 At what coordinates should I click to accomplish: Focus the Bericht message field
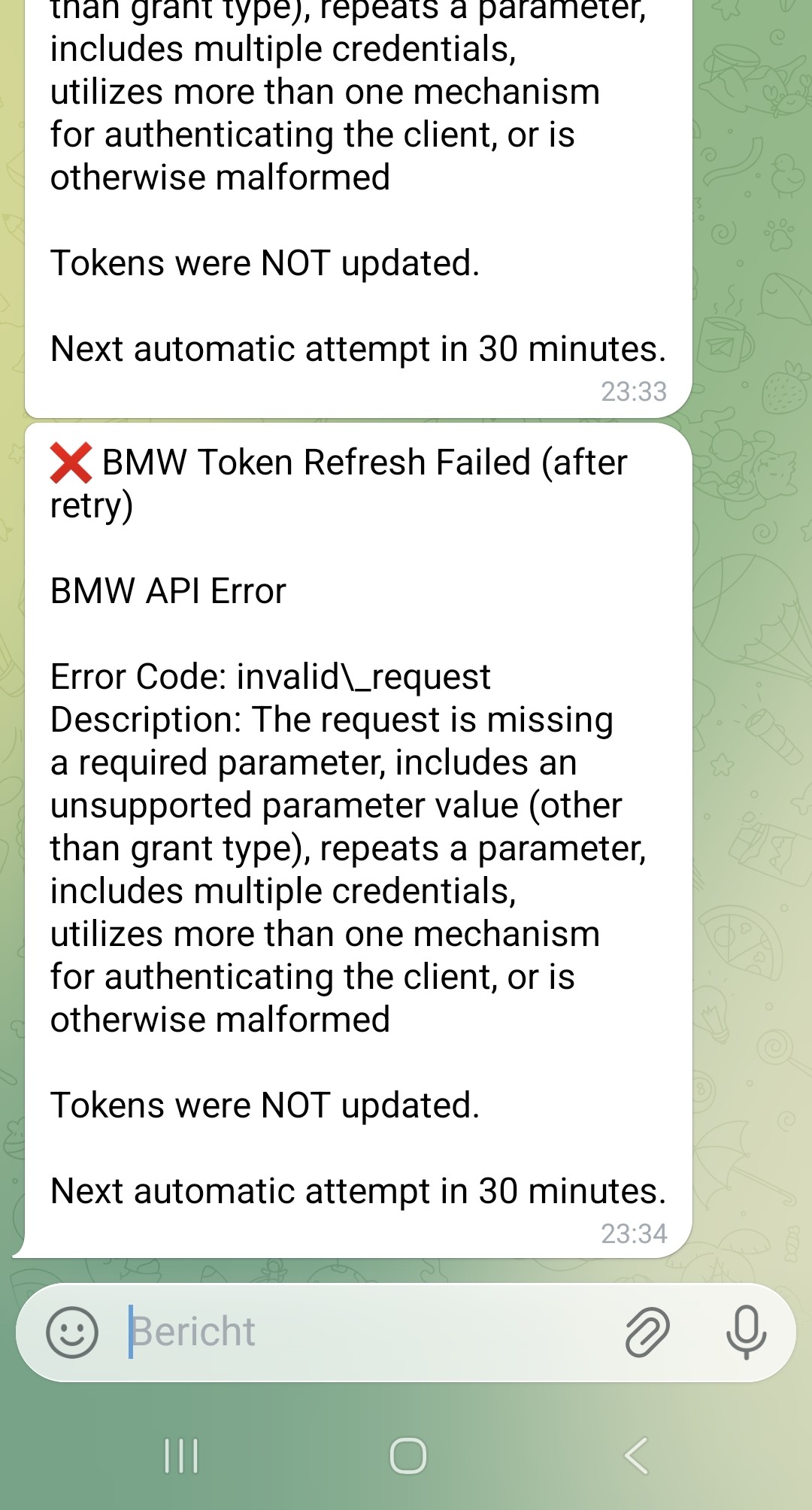coord(361,1333)
